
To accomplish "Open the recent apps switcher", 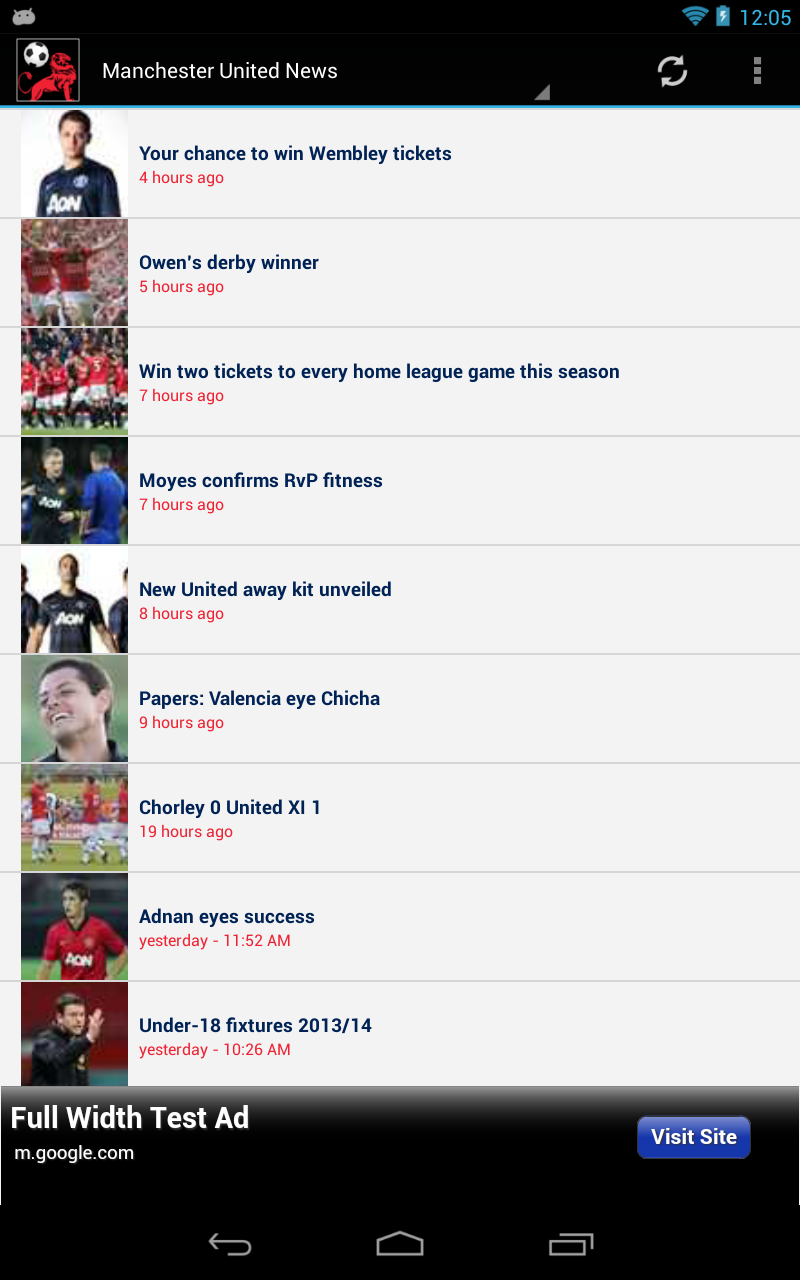I will [571, 1245].
